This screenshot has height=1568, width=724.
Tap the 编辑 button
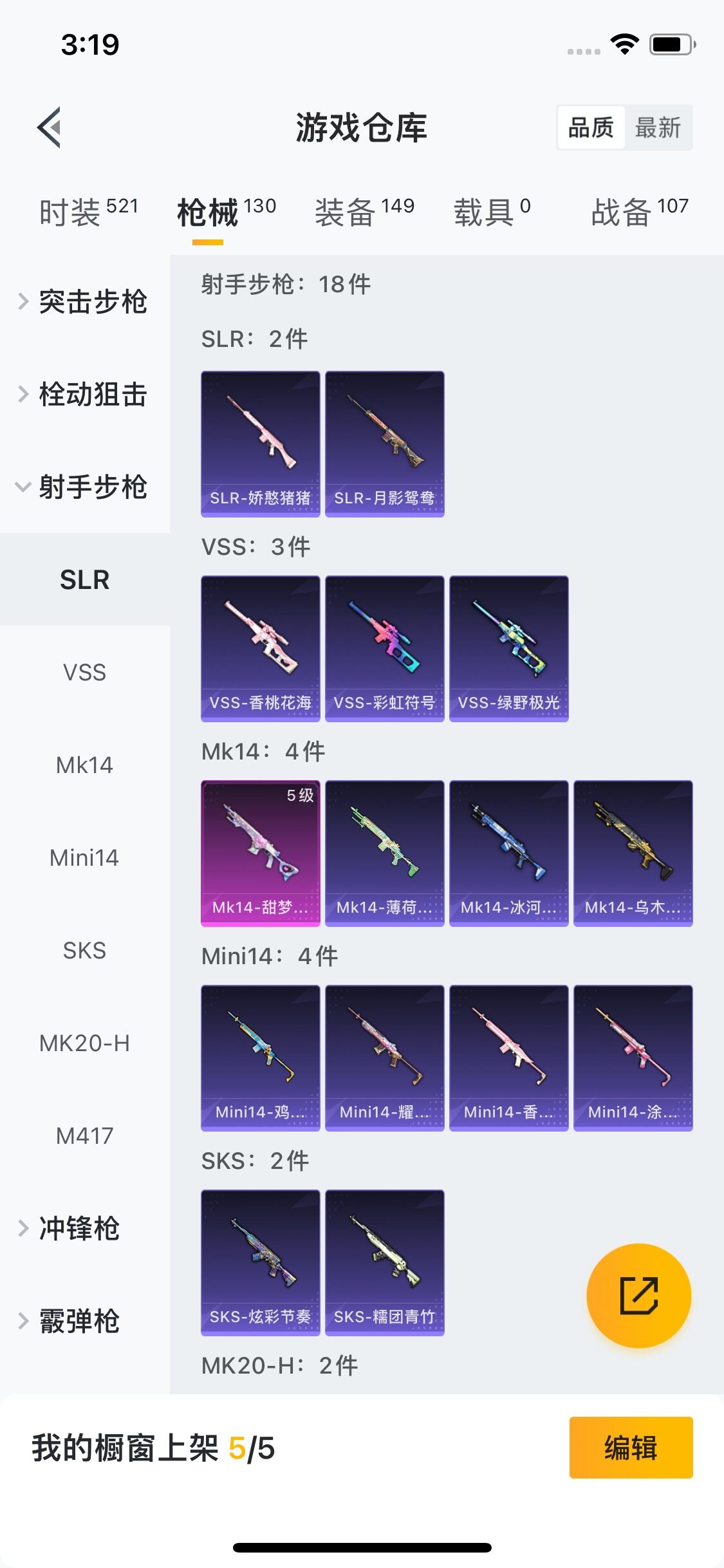pyautogui.click(x=630, y=1448)
